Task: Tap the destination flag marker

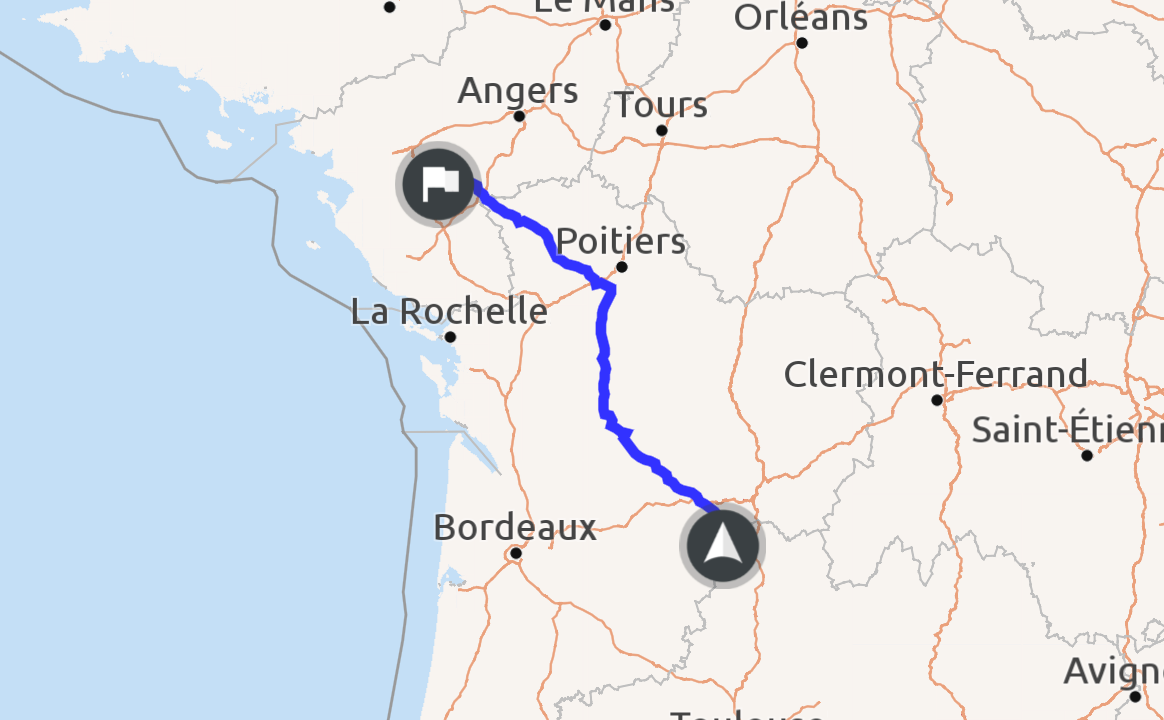Action: point(439,185)
